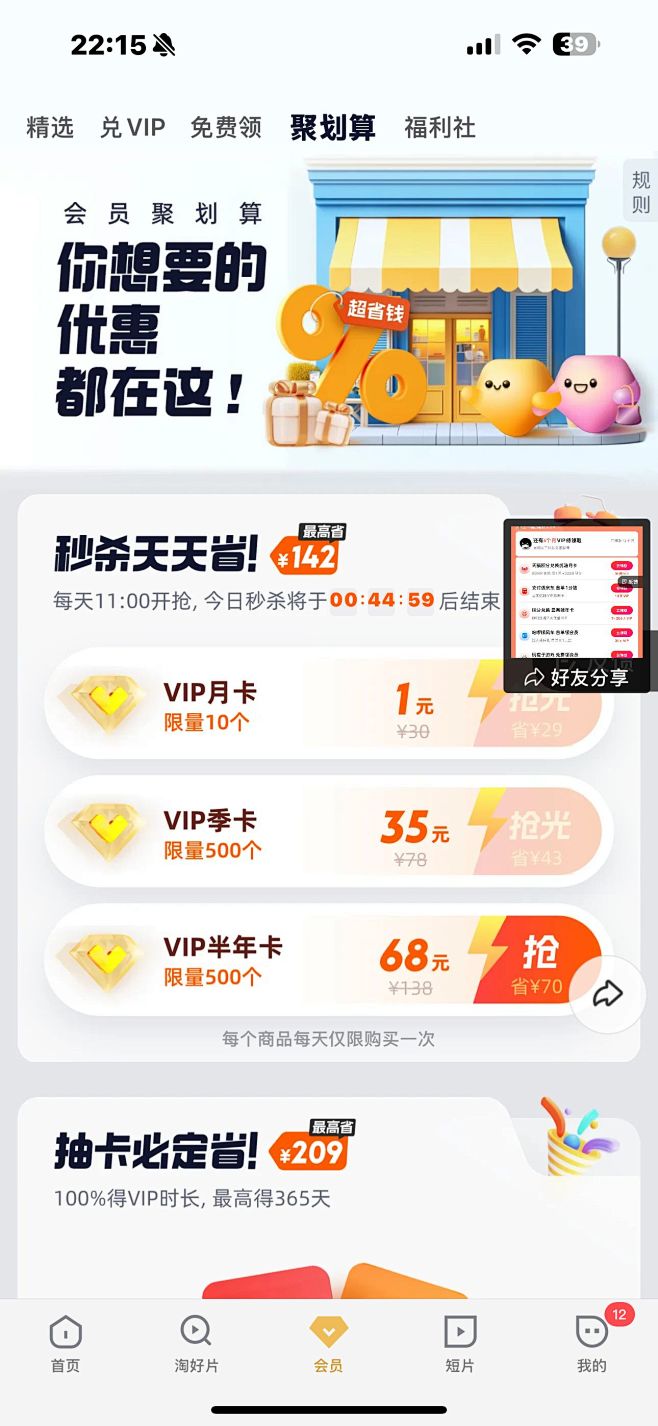Tap the floating share arrow icon
Viewport: 658px width, 1426px height.
608,993
